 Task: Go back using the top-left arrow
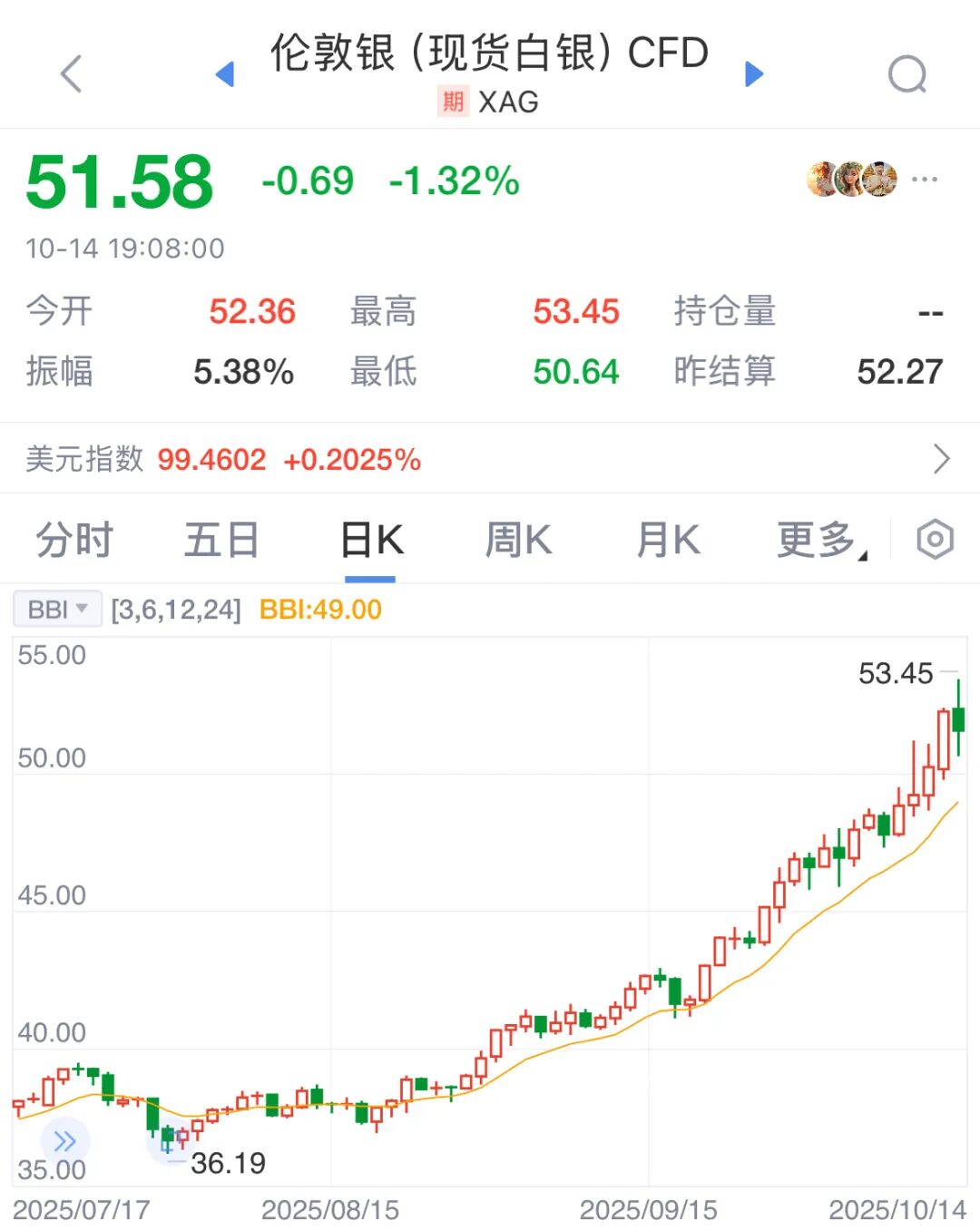tap(71, 73)
